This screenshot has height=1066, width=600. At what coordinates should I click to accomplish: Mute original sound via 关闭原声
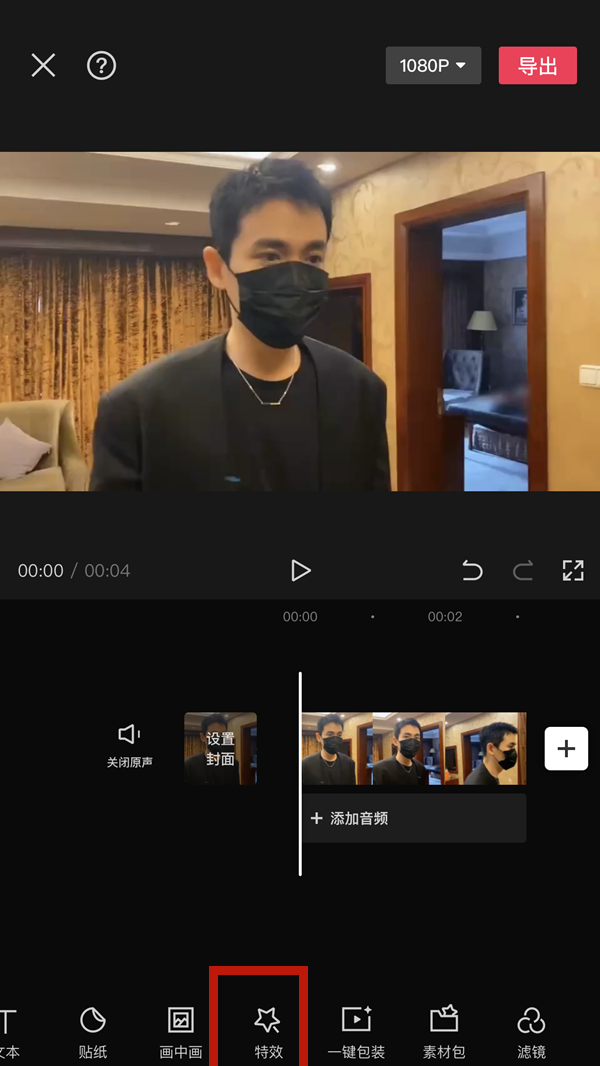(x=130, y=746)
